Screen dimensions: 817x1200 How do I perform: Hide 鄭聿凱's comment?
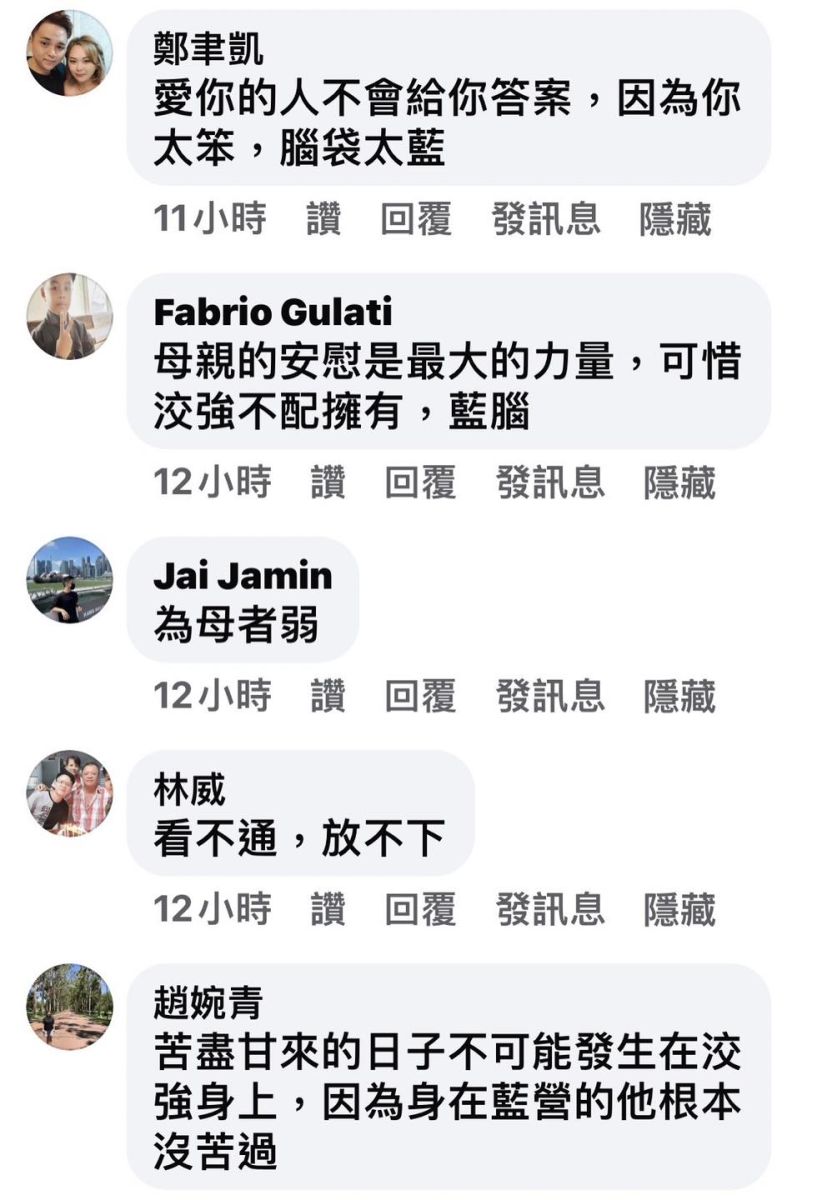(675, 218)
